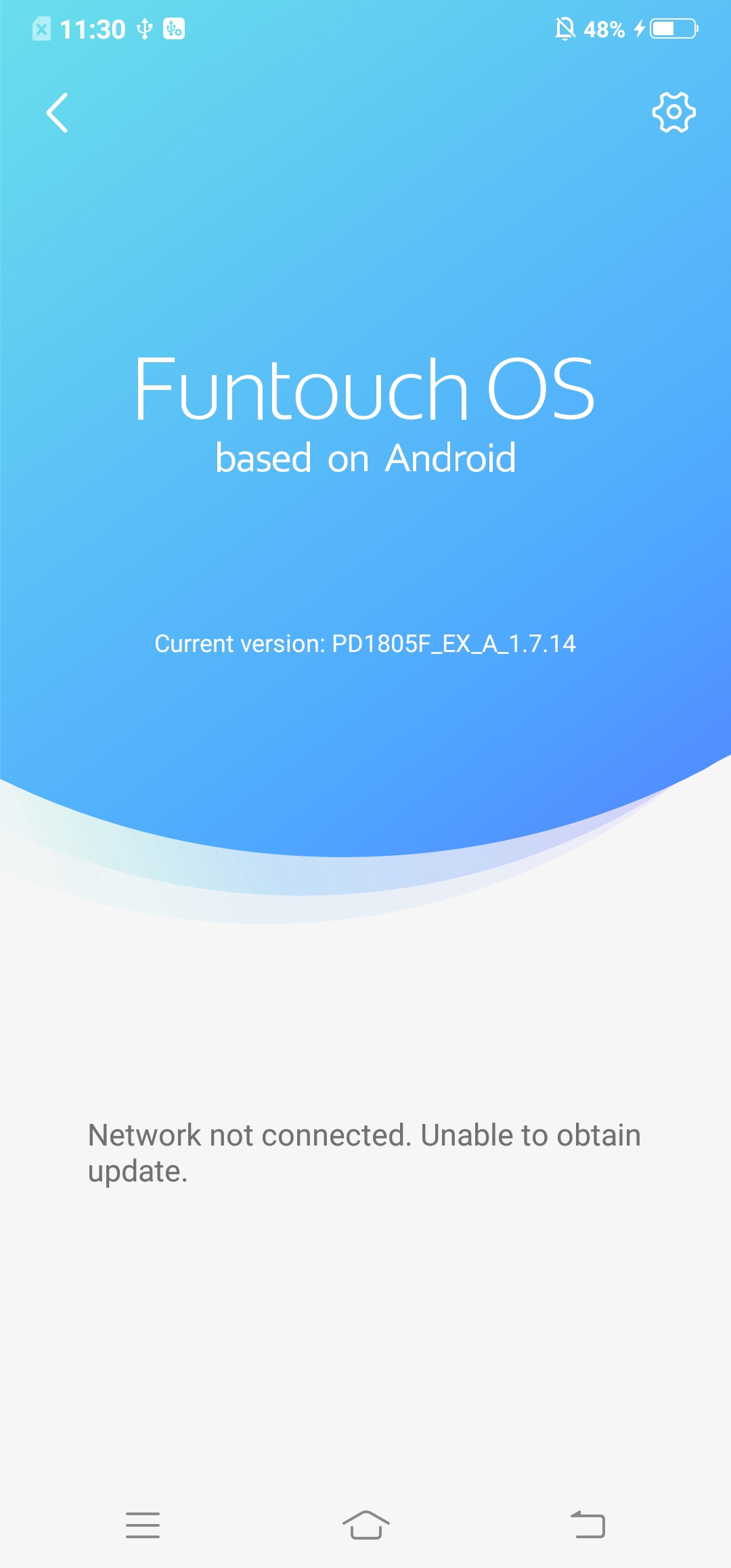Screen dimensions: 731x1568
Task: Open recent apps menu button
Action: click(143, 1525)
